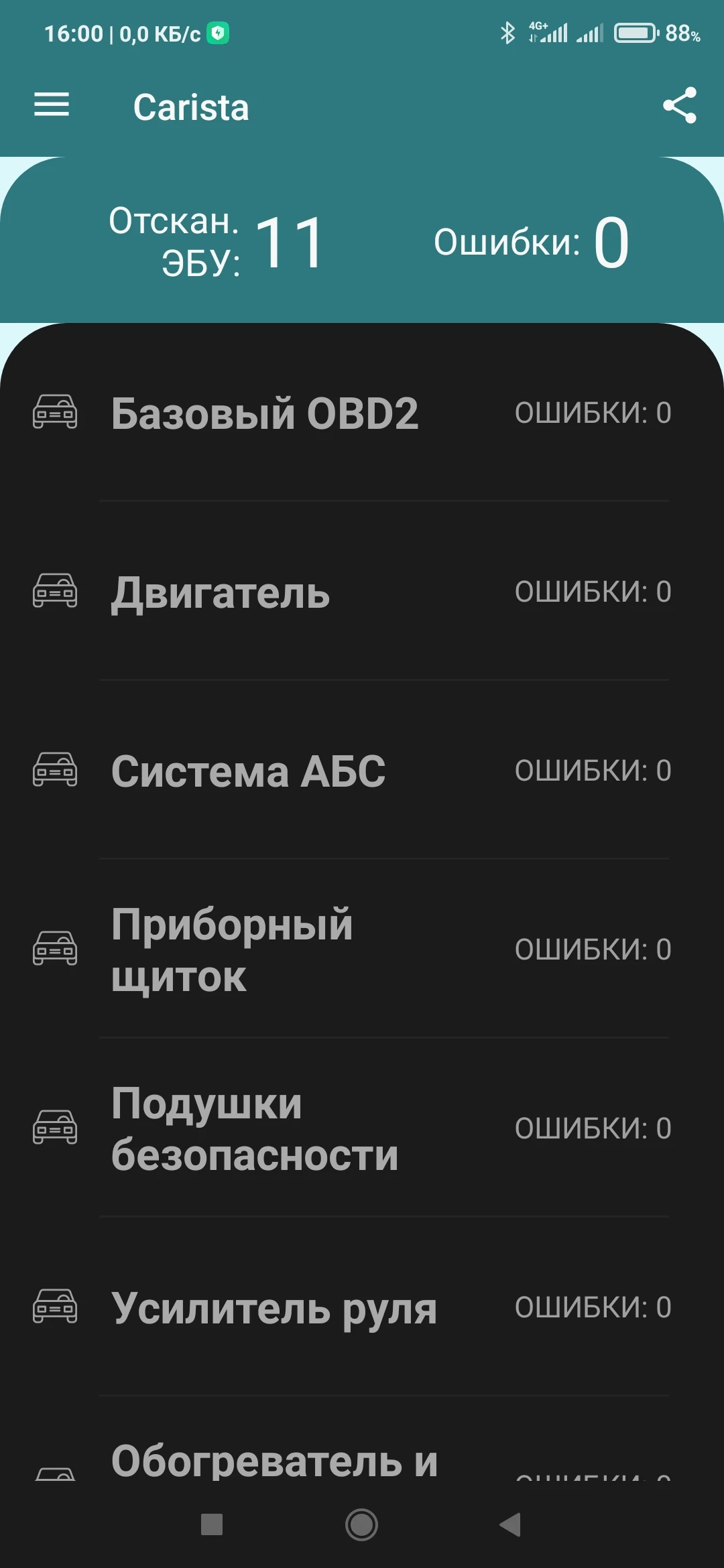724x1568 pixels.
Task: Check Подушки безопасности module
Action: [362, 1128]
